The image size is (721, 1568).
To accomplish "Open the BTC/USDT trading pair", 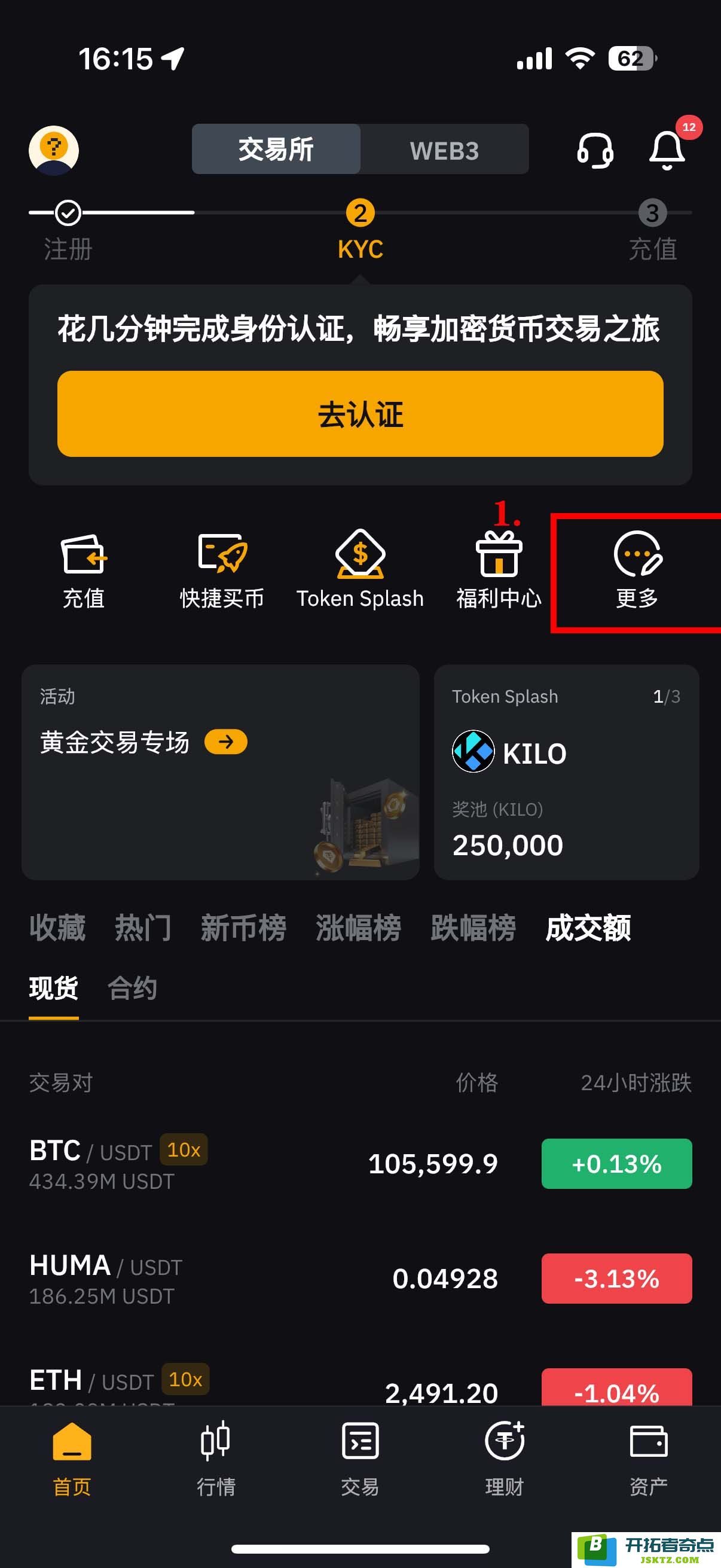I will click(243, 1164).
